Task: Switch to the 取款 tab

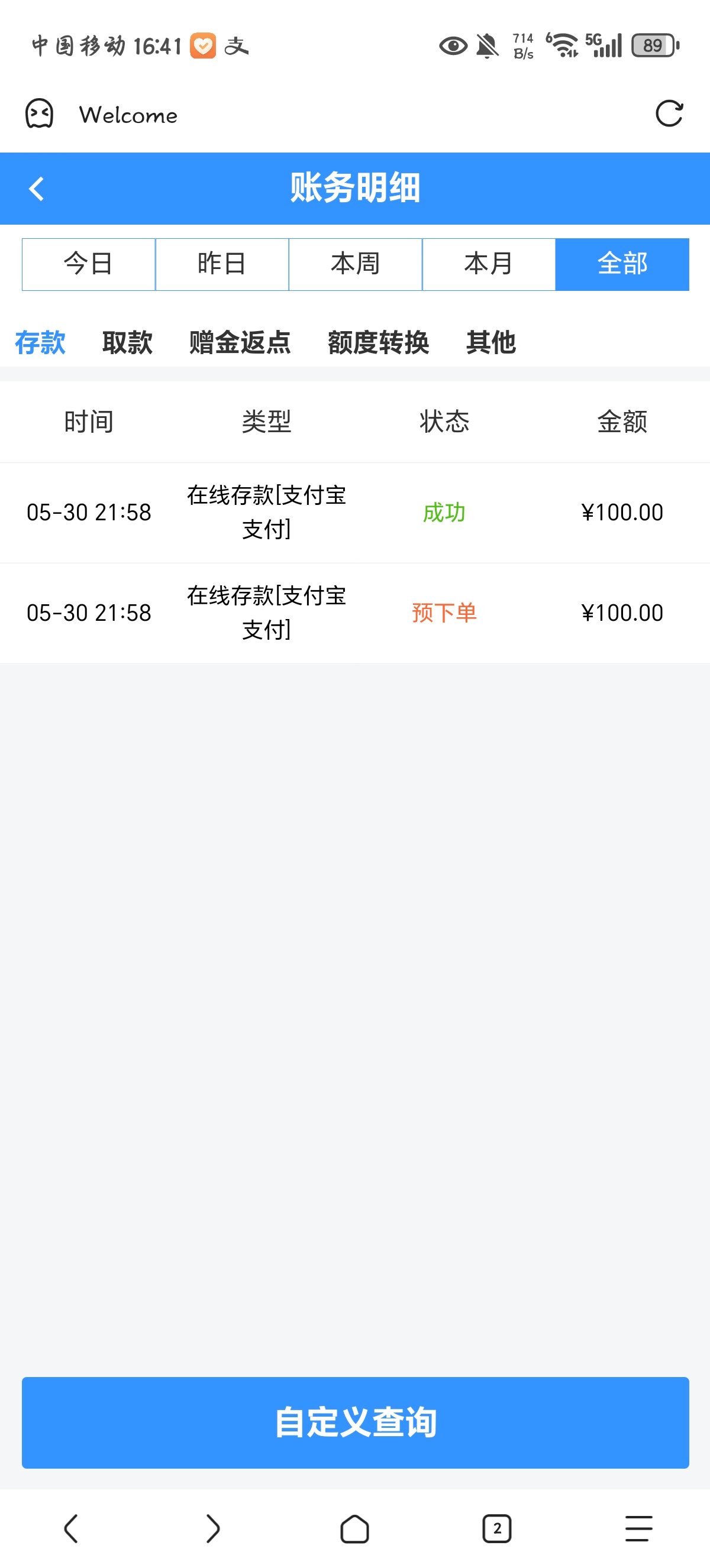Action: click(127, 342)
